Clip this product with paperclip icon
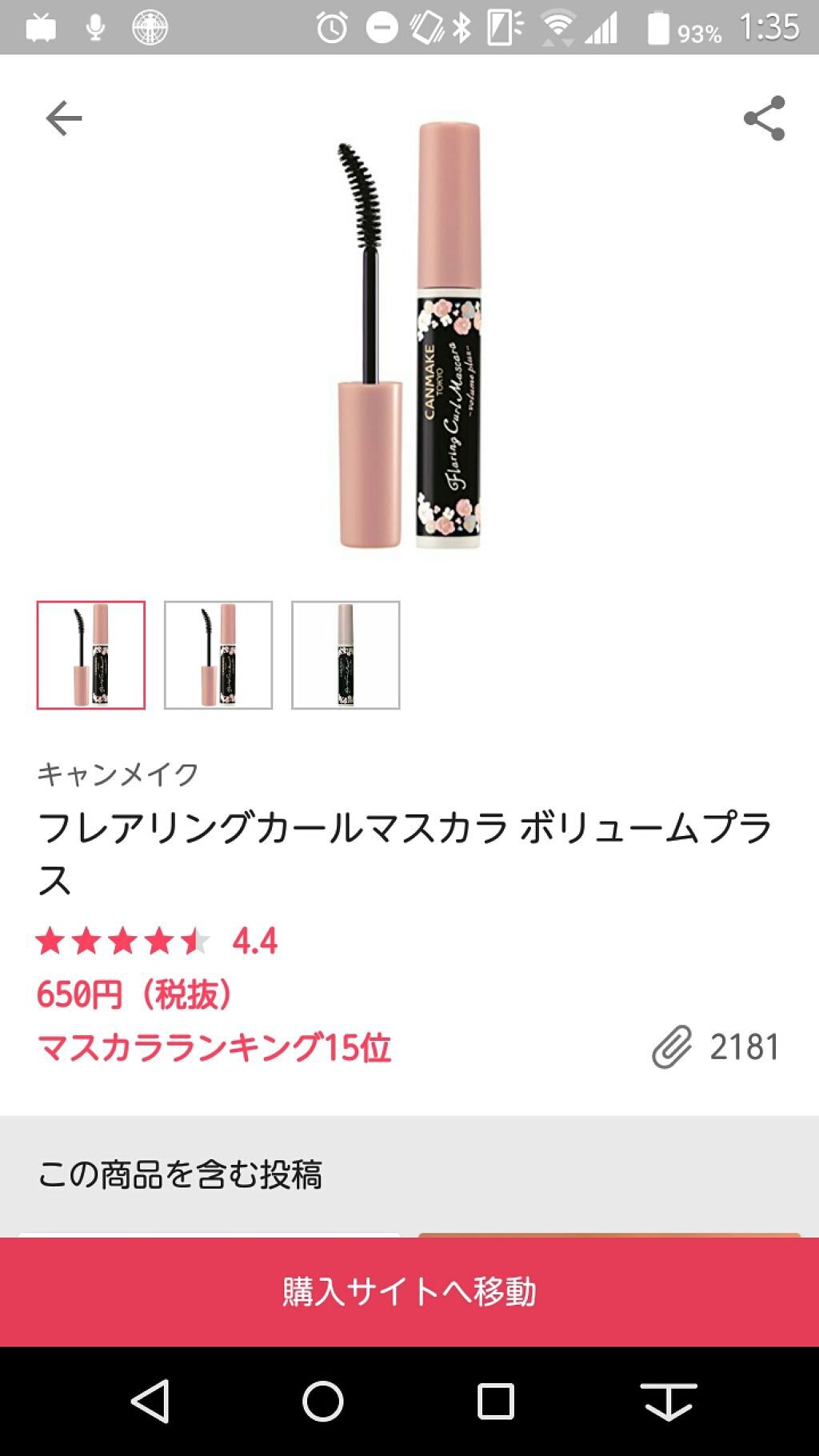This screenshot has height=1456, width=819. [672, 1046]
